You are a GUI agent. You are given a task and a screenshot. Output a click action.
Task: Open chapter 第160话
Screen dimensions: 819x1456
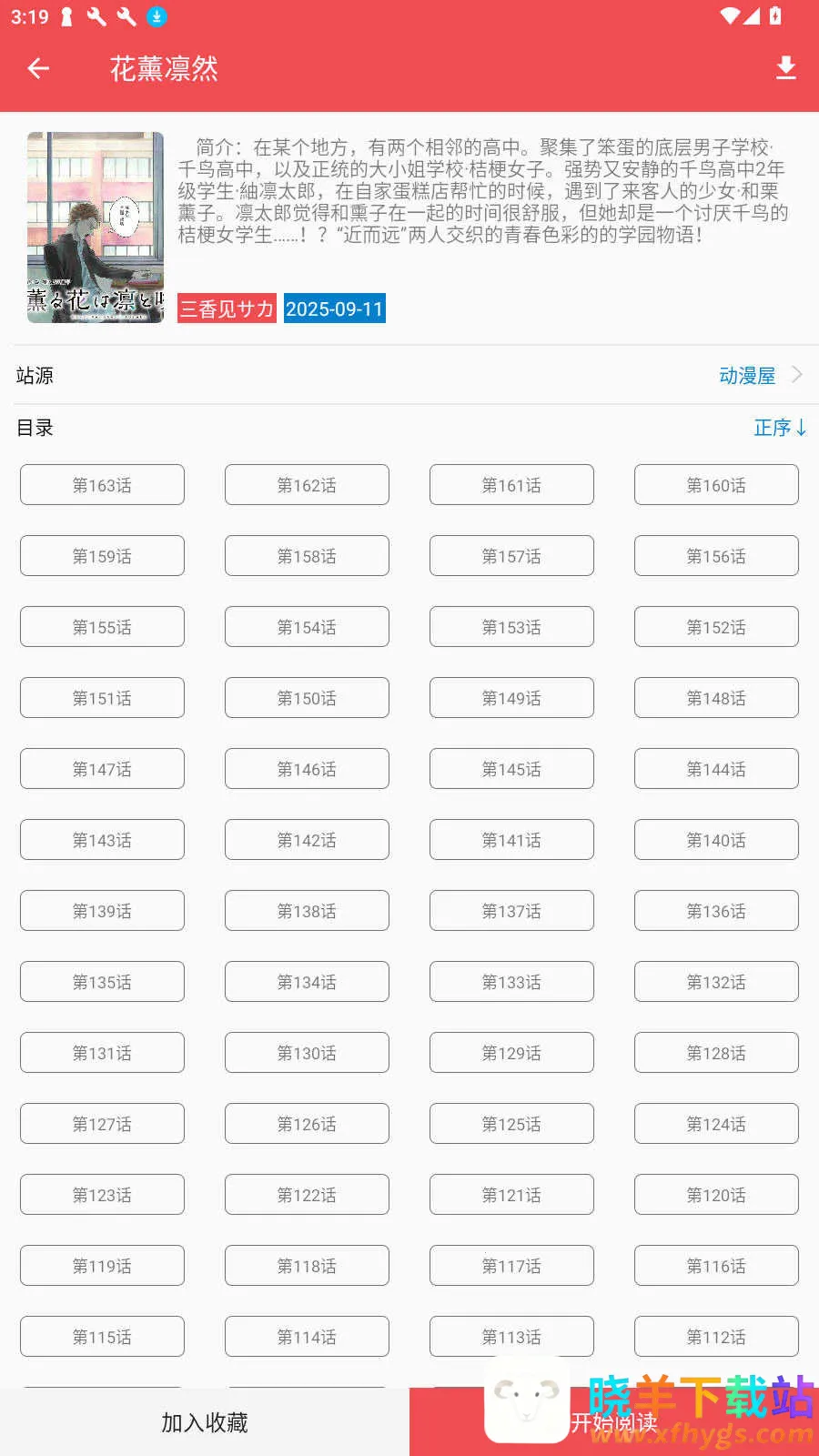click(x=716, y=485)
